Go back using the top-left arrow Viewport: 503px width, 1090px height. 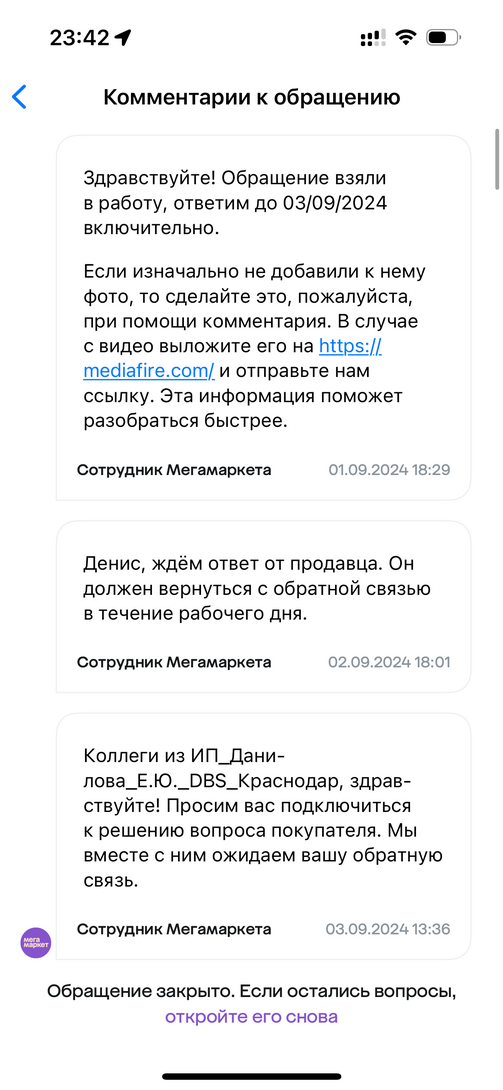[19, 97]
